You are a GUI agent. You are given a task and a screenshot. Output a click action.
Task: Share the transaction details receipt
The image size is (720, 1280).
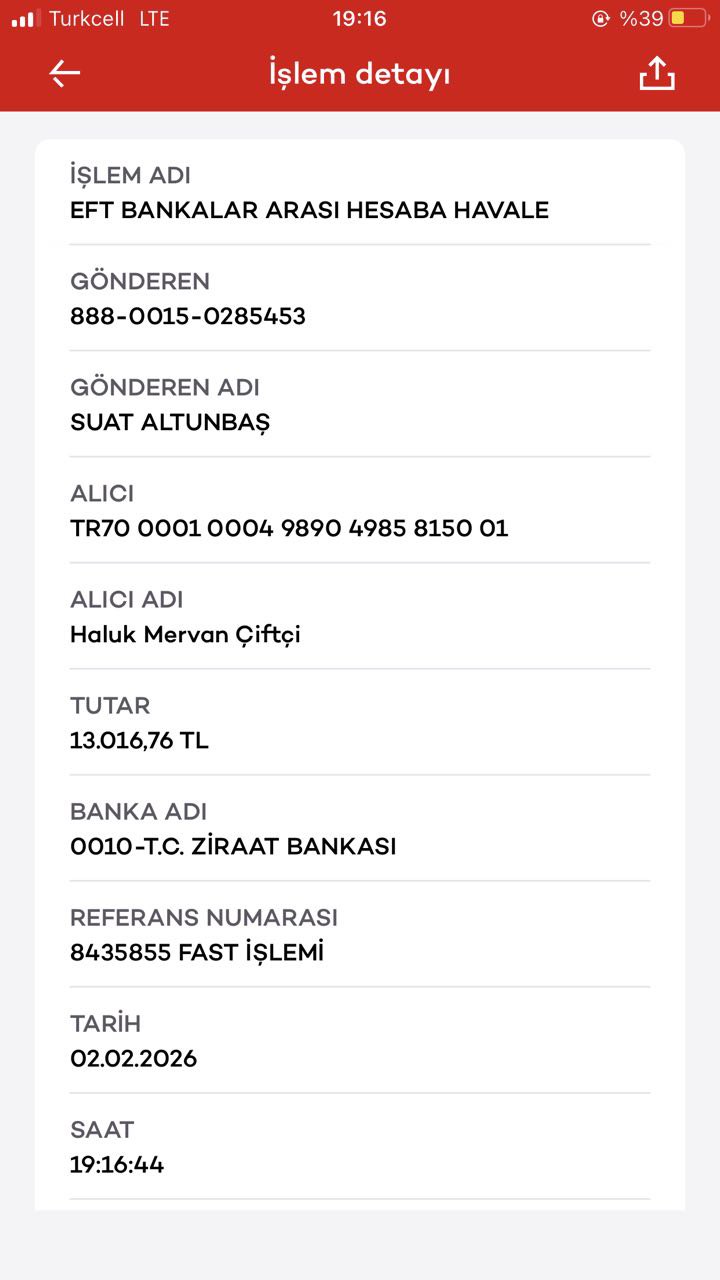(x=657, y=73)
